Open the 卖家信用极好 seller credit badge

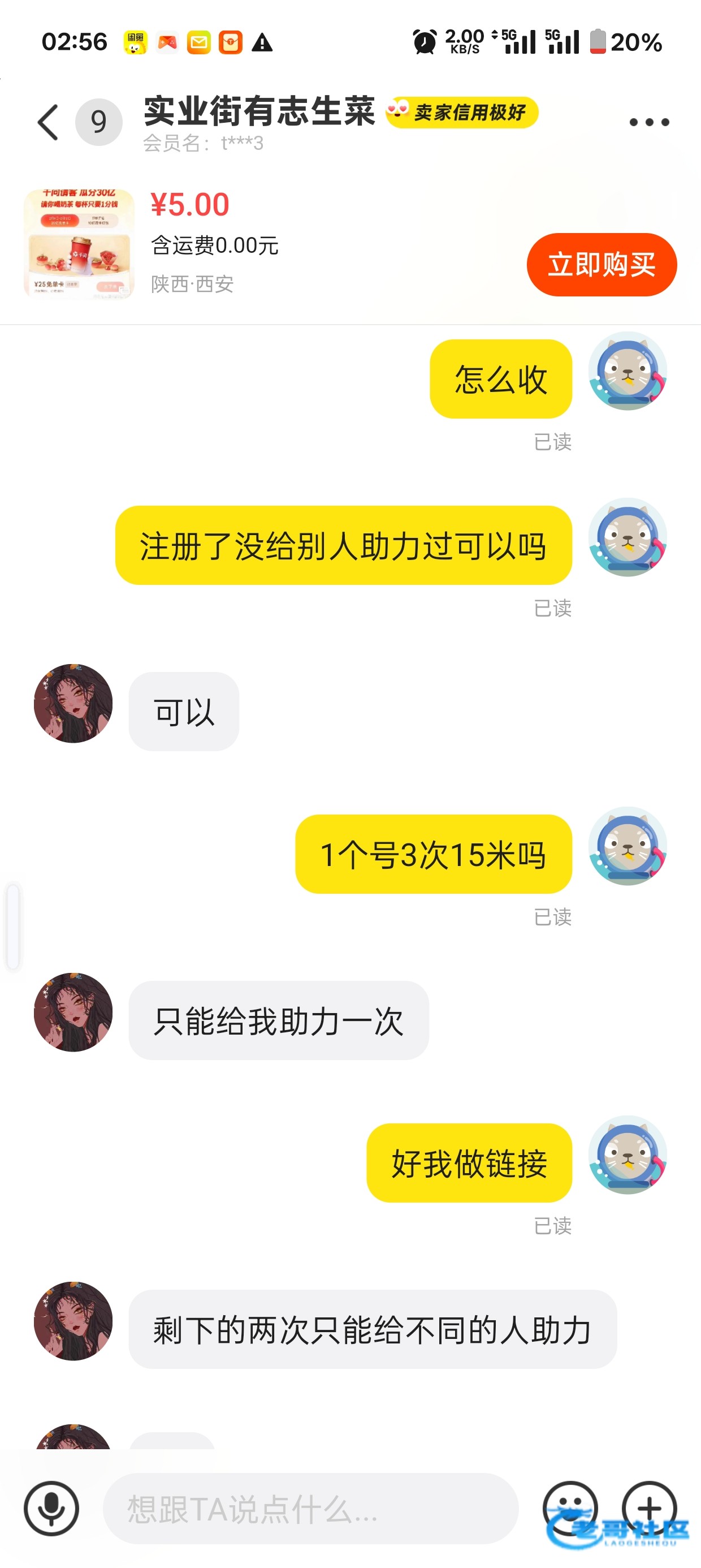(462, 113)
